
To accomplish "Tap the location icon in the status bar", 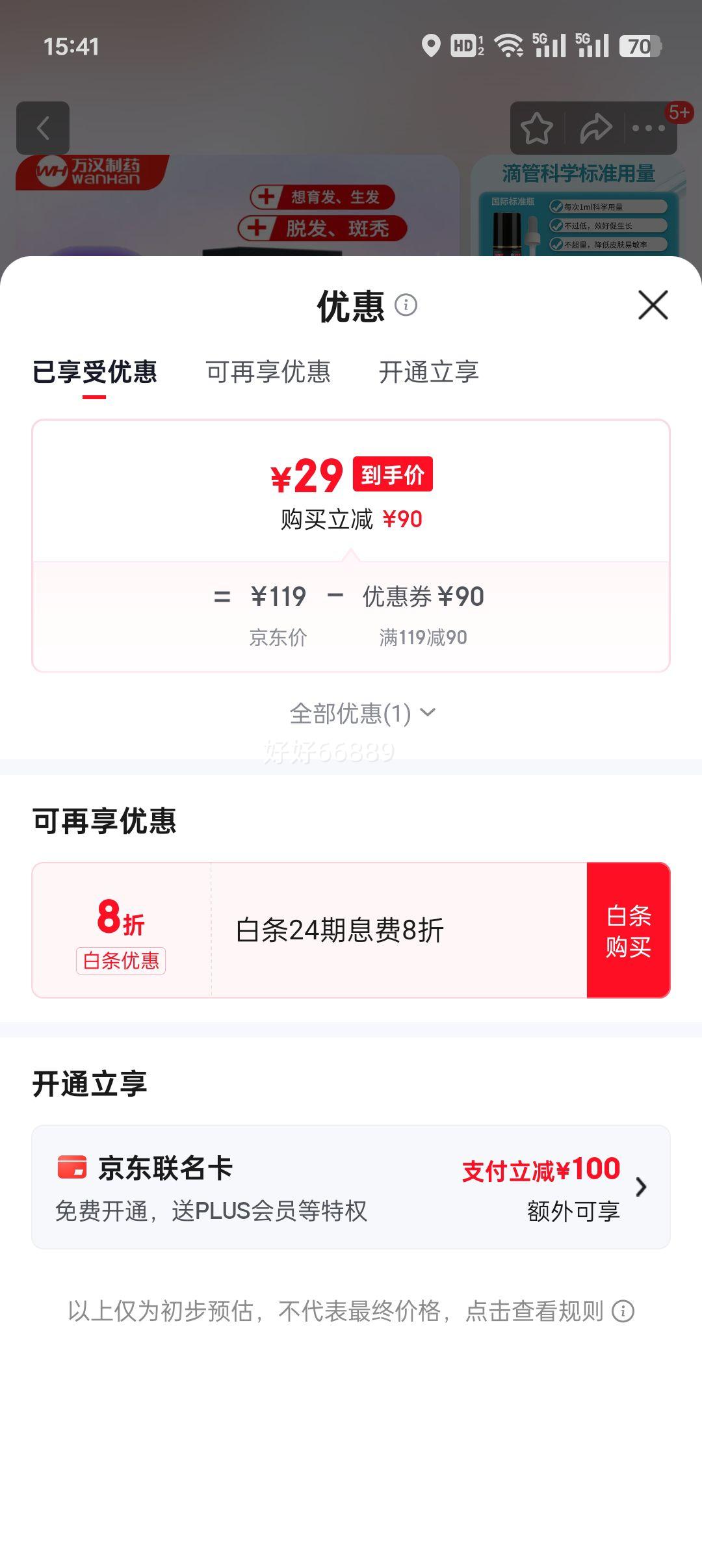I will 430,46.
